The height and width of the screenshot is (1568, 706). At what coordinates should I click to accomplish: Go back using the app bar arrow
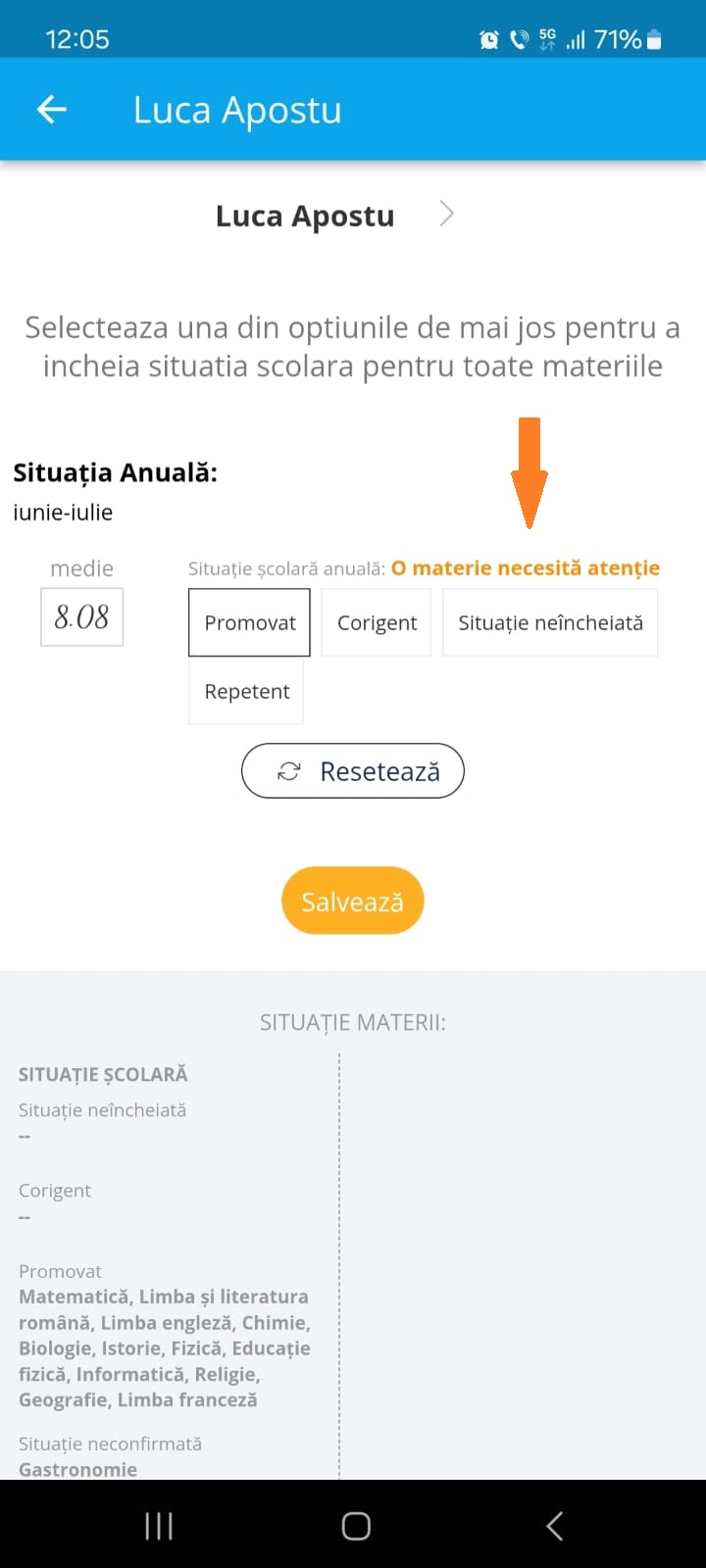(52, 110)
